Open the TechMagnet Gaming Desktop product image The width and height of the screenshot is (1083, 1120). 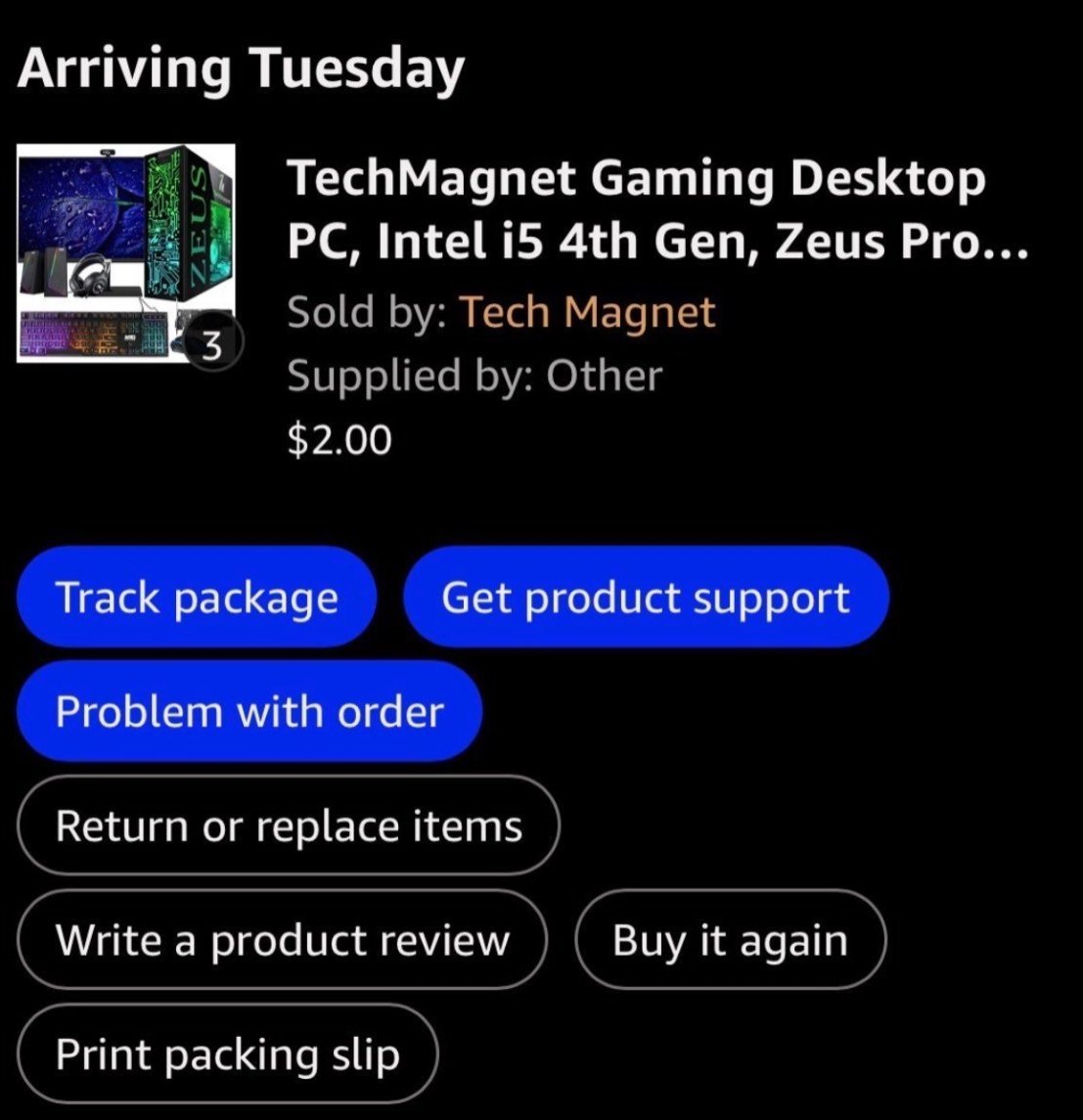point(125,253)
